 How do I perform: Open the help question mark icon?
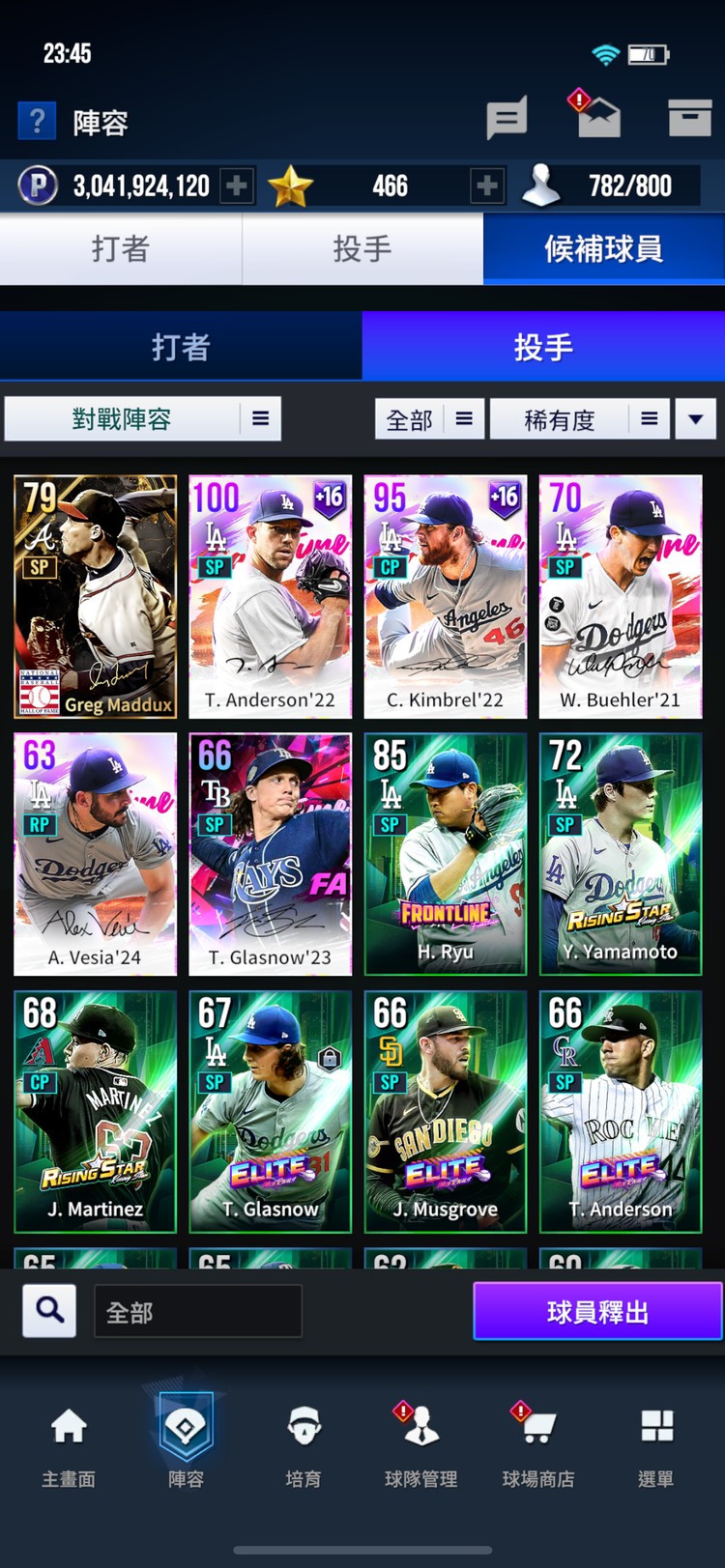point(37,122)
